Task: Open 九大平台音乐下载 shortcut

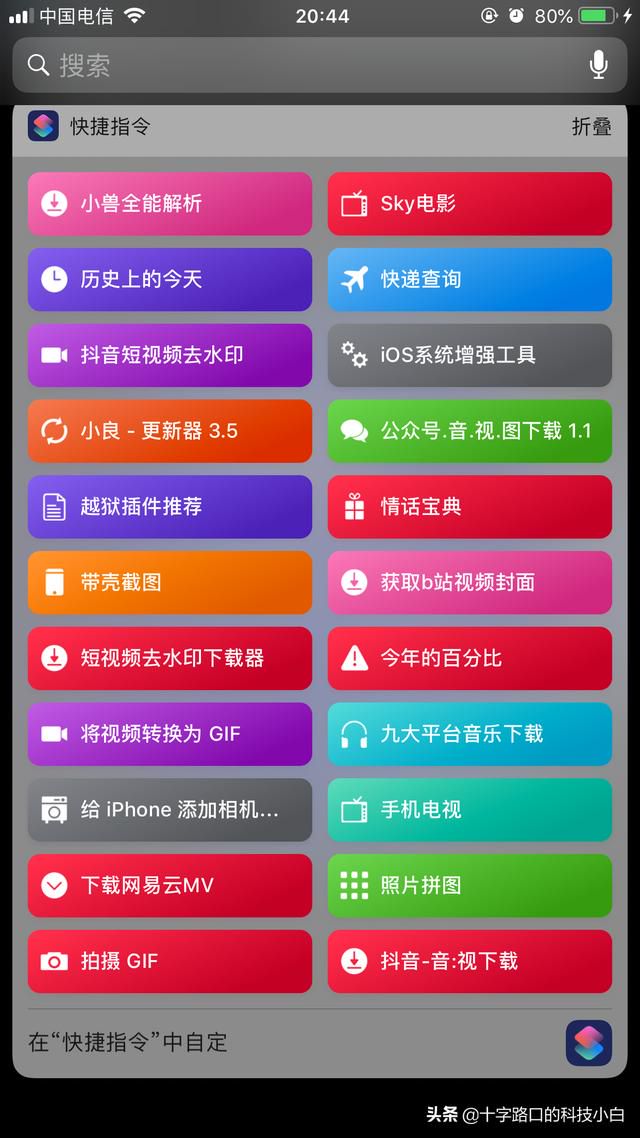Action: point(470,734)
